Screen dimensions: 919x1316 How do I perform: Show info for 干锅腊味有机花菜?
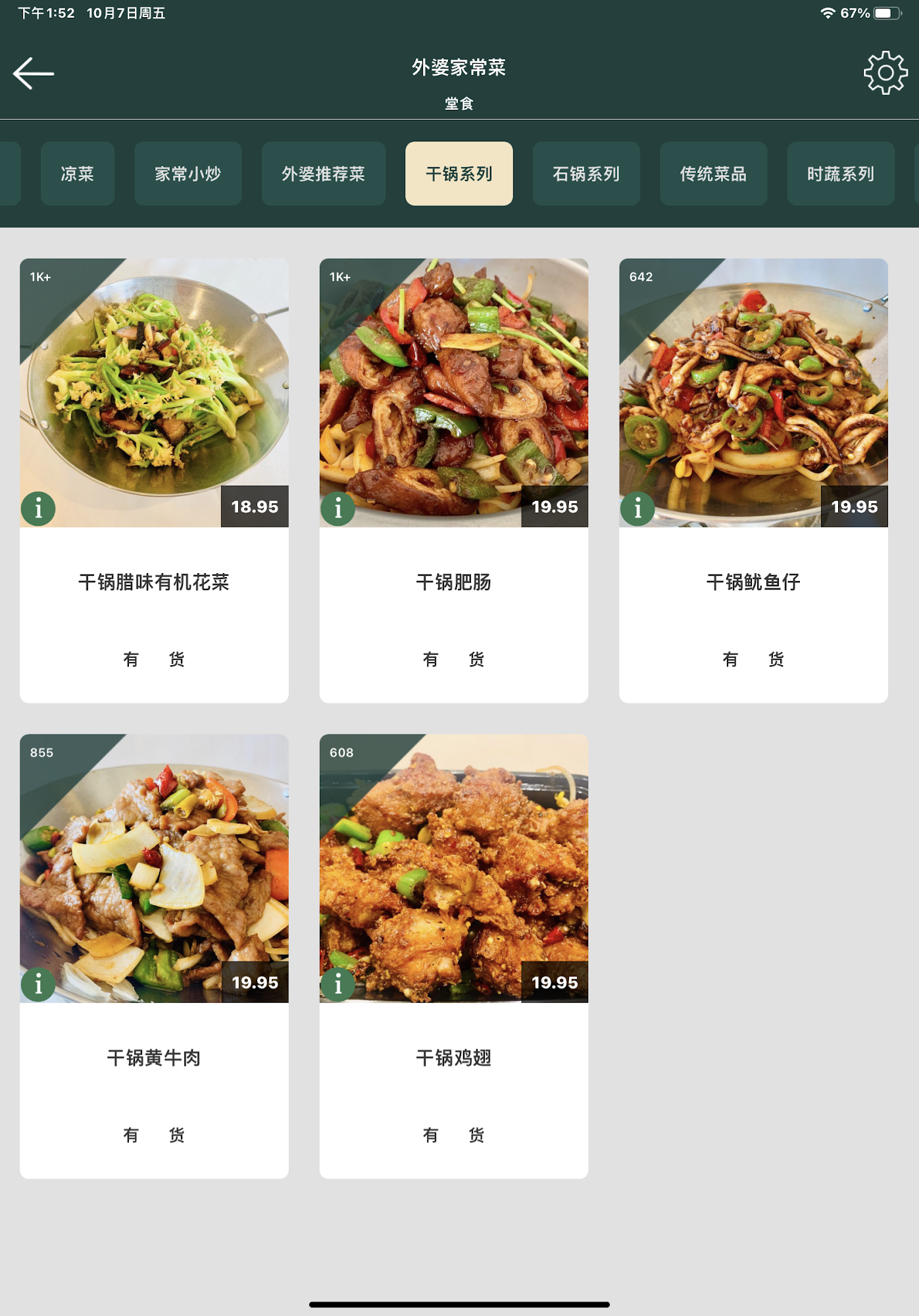click(x=38, y=509)
